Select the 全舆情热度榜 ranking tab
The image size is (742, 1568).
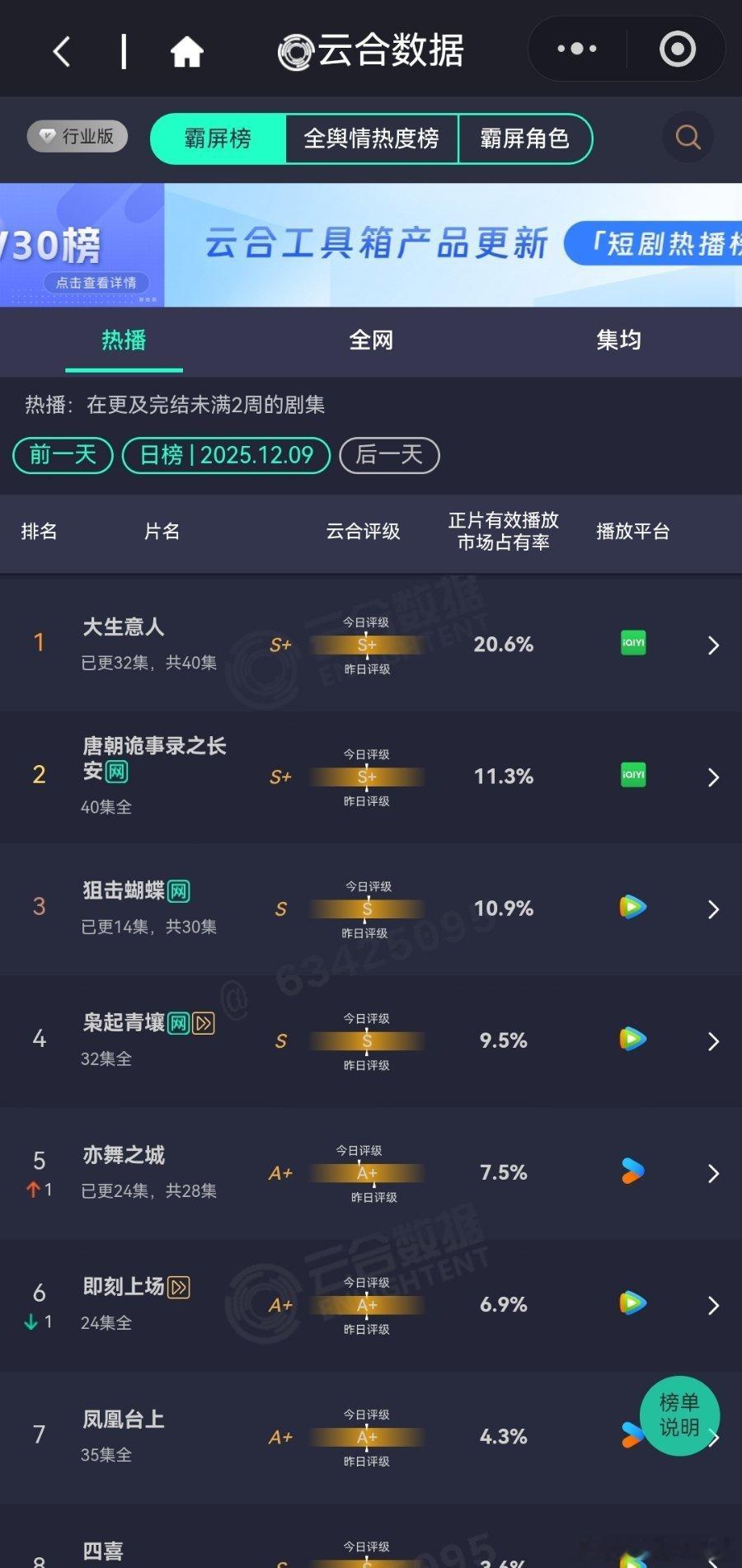(372, 138)
